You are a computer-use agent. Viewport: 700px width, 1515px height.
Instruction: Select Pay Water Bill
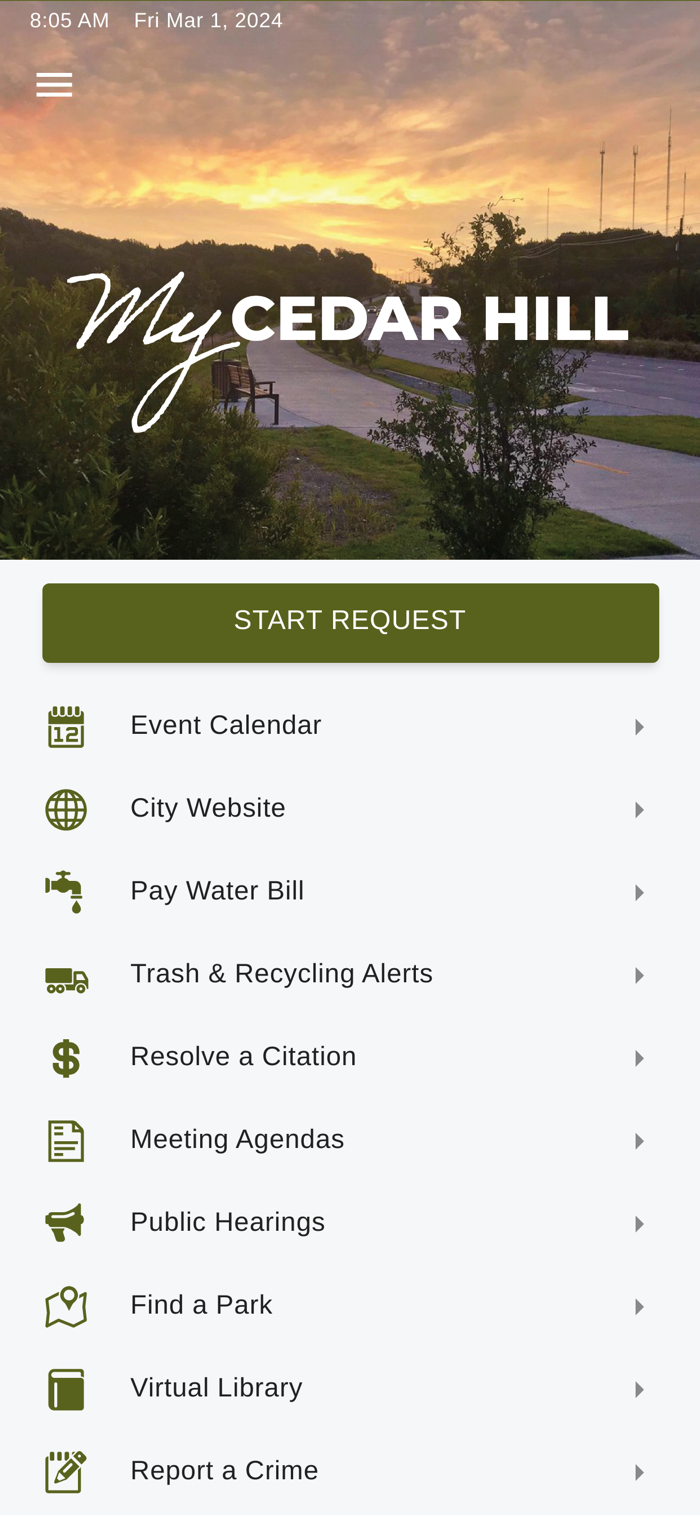pyautogui.click(x=217, y=891)
